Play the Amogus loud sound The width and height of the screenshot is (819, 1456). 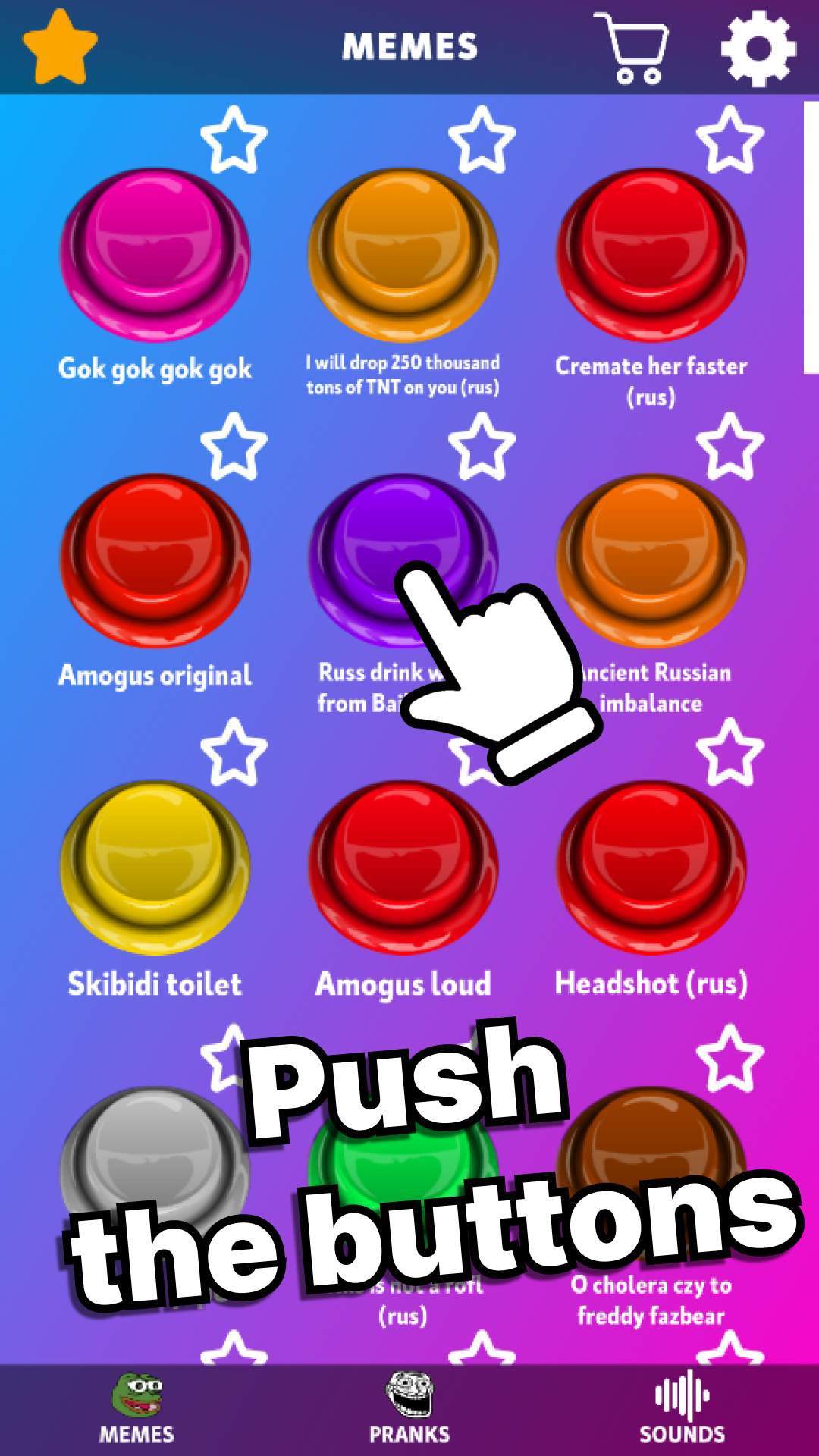point(403,867)
